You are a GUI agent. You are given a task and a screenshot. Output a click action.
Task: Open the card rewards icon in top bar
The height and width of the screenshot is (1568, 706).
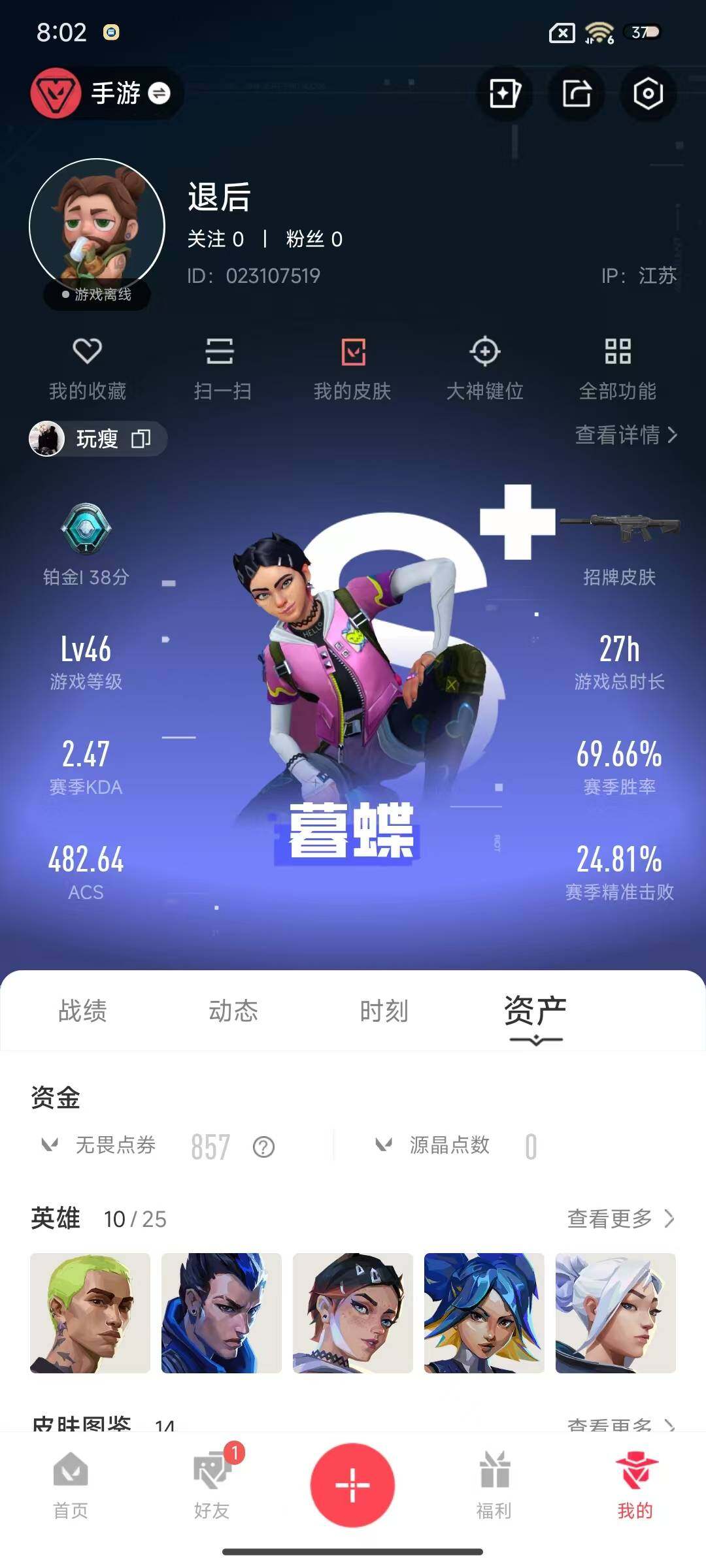tap(503, 95)
